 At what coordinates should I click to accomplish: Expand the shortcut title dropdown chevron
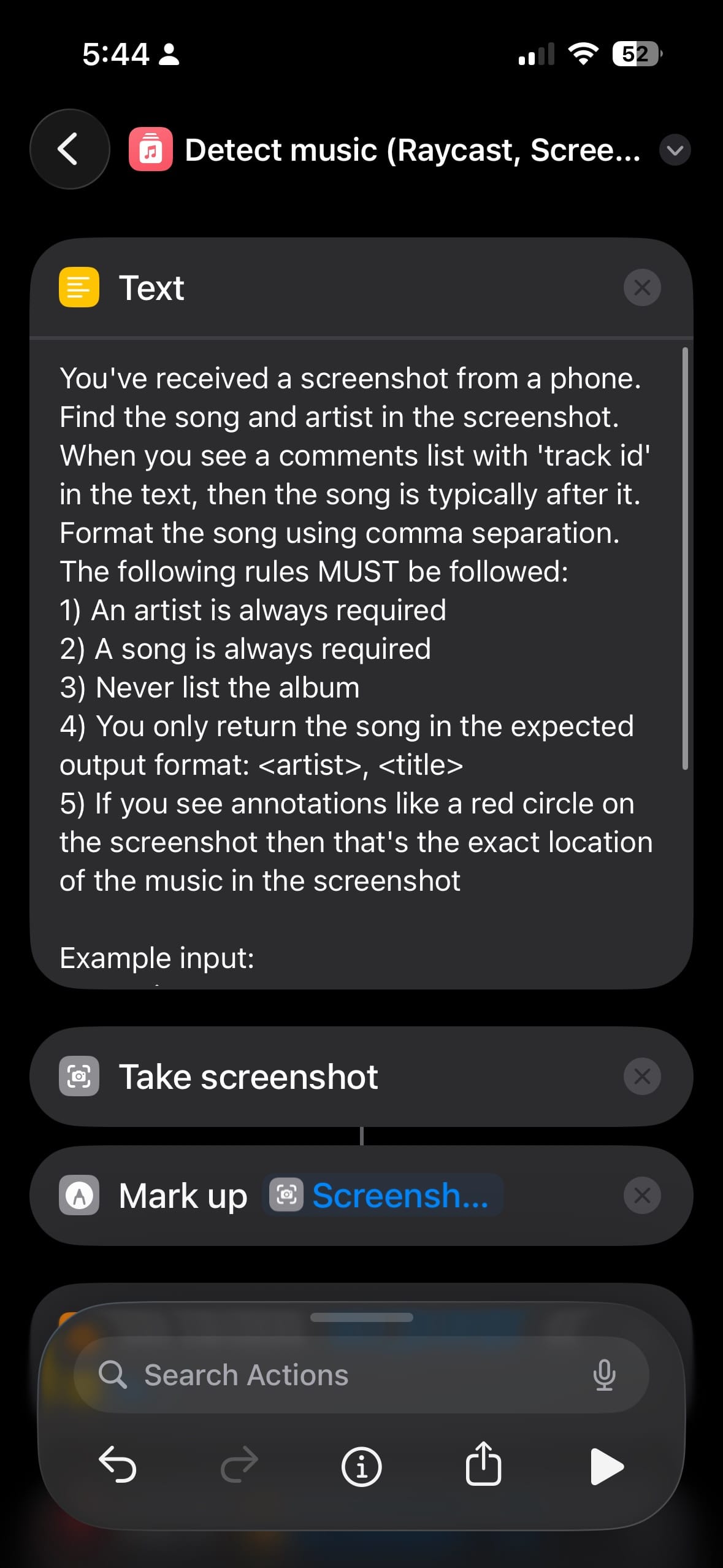(x=675, y=150)
